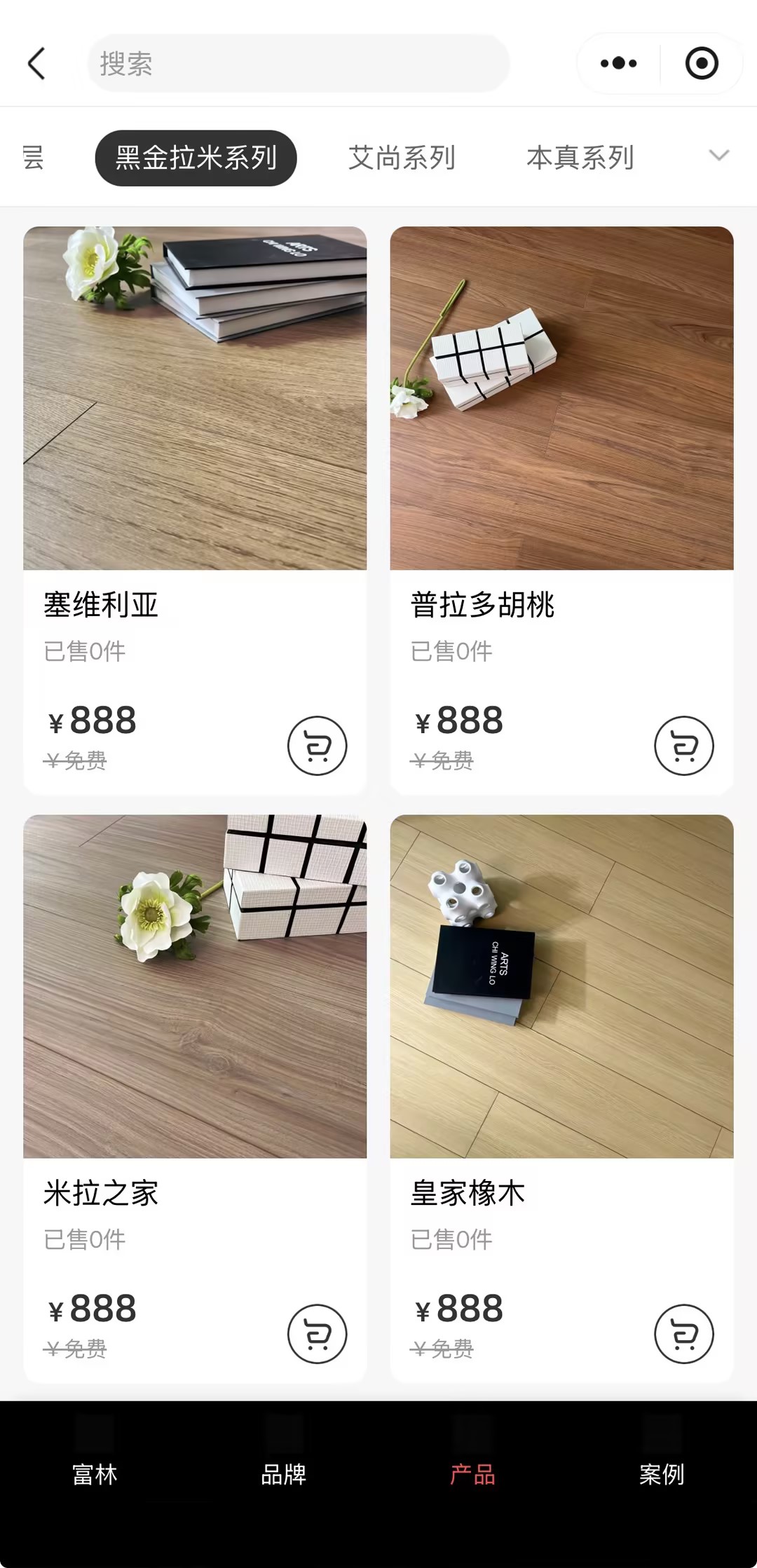The height and width of the screenshot is (1568, 757).
Task: Switch to the 本真系列 tab
Action: tap(580, 158)
